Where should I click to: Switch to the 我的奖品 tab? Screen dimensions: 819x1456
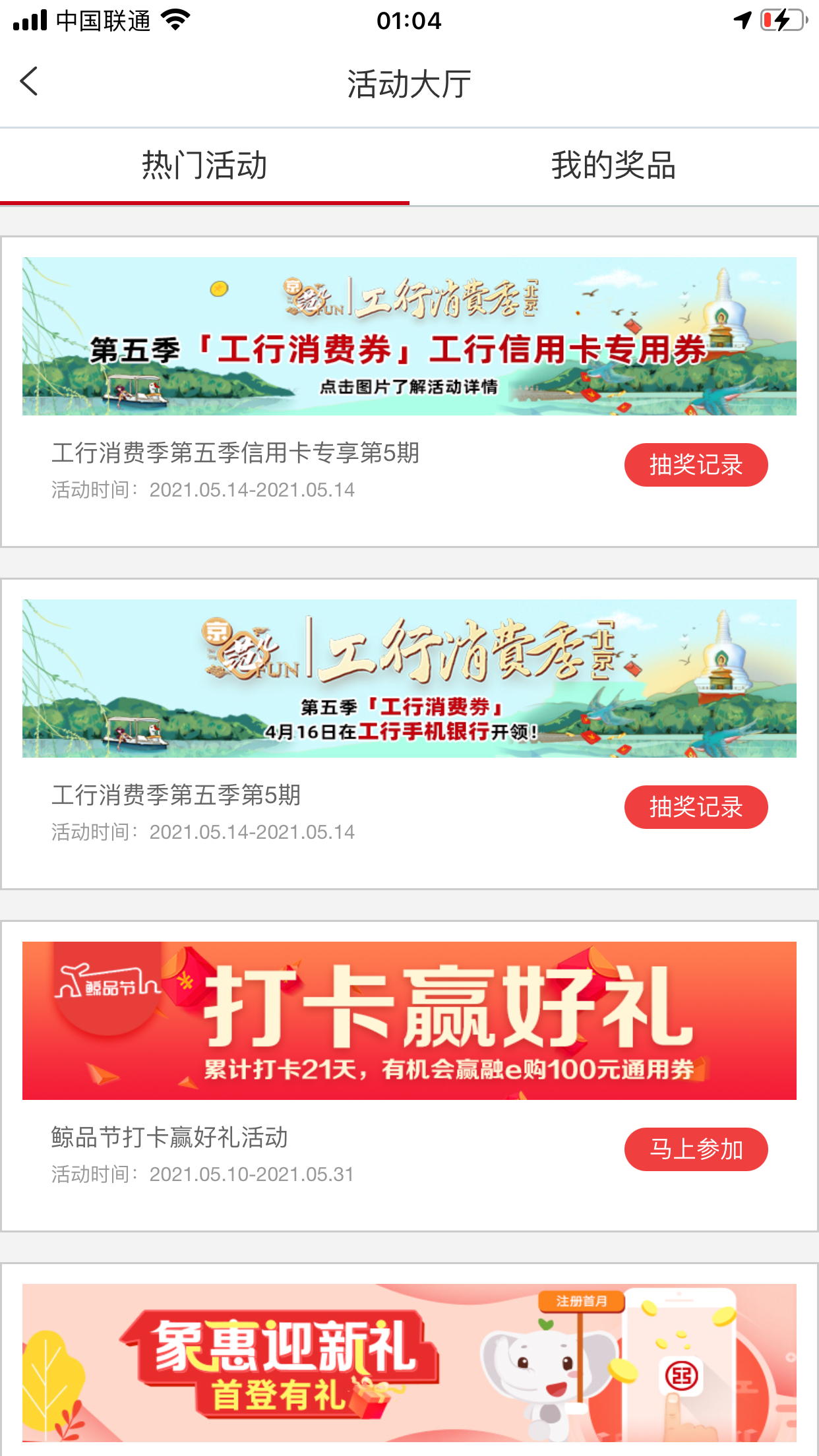[614, 166]
